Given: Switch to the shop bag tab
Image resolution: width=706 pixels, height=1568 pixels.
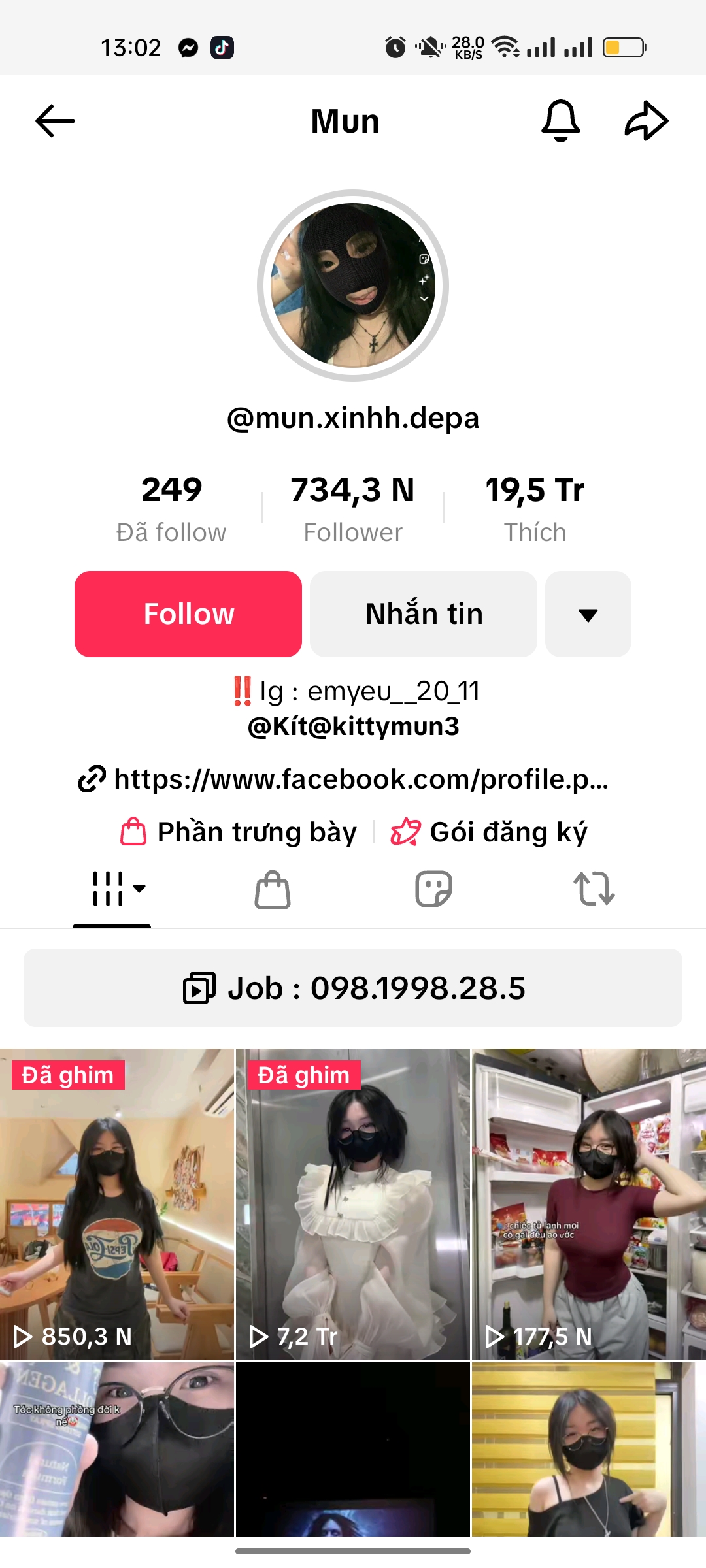Looking at the screenshot, I should [x=273, y=889].
